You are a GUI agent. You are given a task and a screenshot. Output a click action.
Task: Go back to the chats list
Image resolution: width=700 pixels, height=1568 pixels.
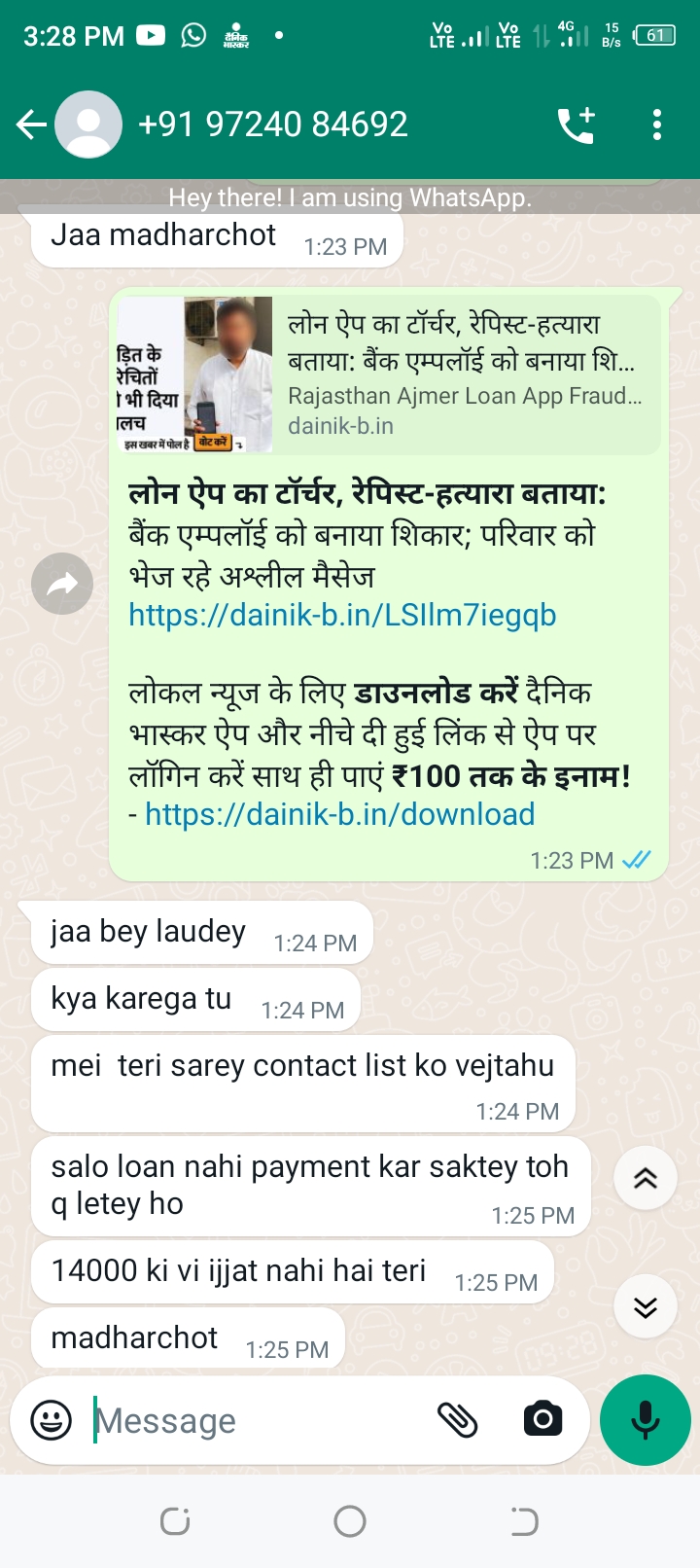coord(31,125)
